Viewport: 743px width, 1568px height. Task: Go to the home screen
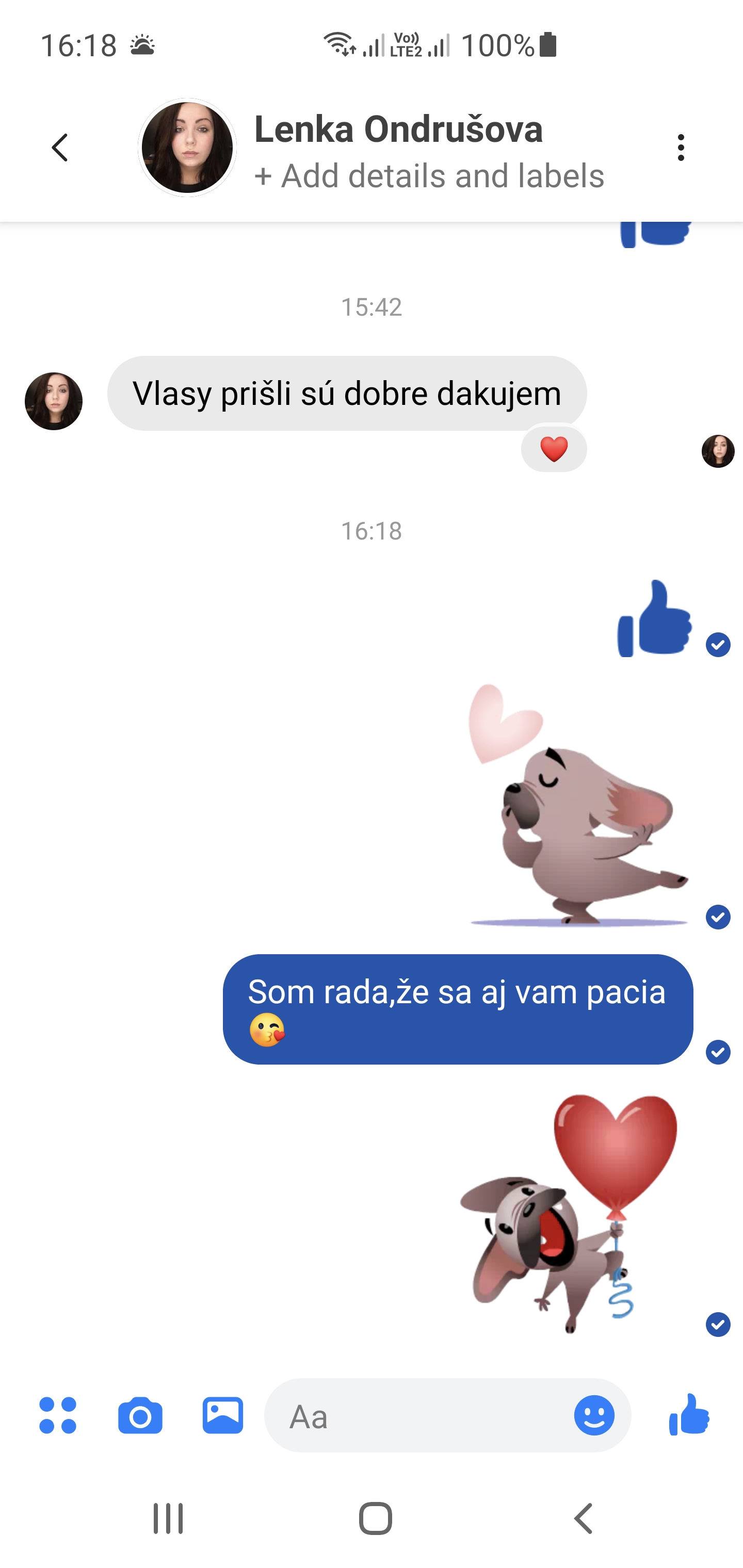(375, 1518)
